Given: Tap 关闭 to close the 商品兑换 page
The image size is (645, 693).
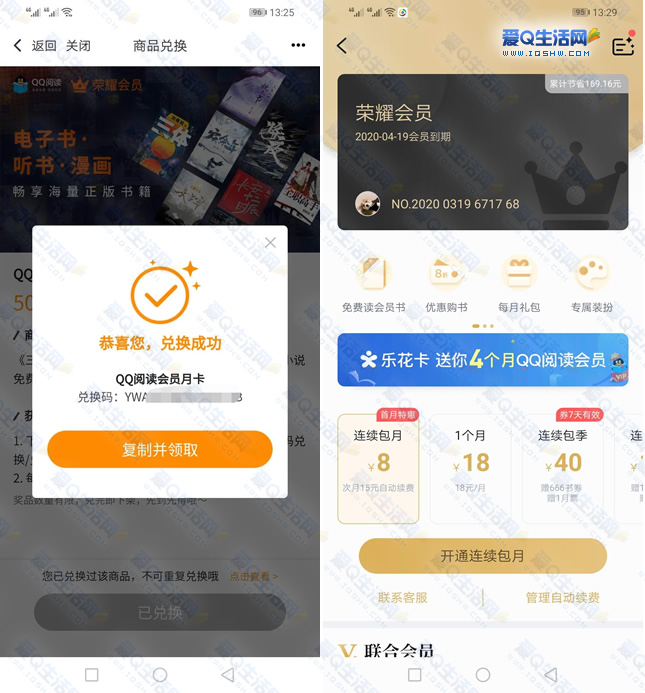Looking at the screenshot, I should [x=78, y=46].
